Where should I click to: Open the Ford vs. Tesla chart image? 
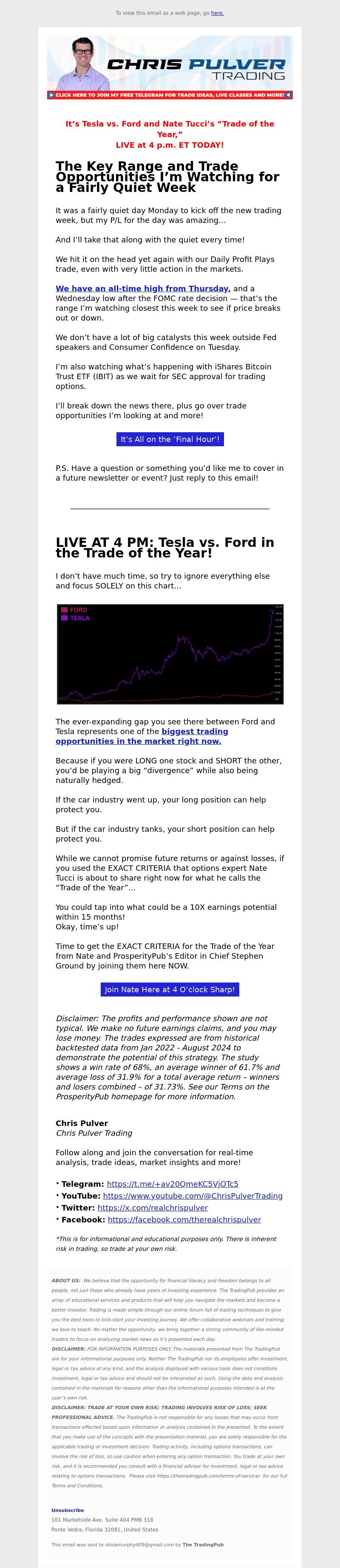(170, 654)
